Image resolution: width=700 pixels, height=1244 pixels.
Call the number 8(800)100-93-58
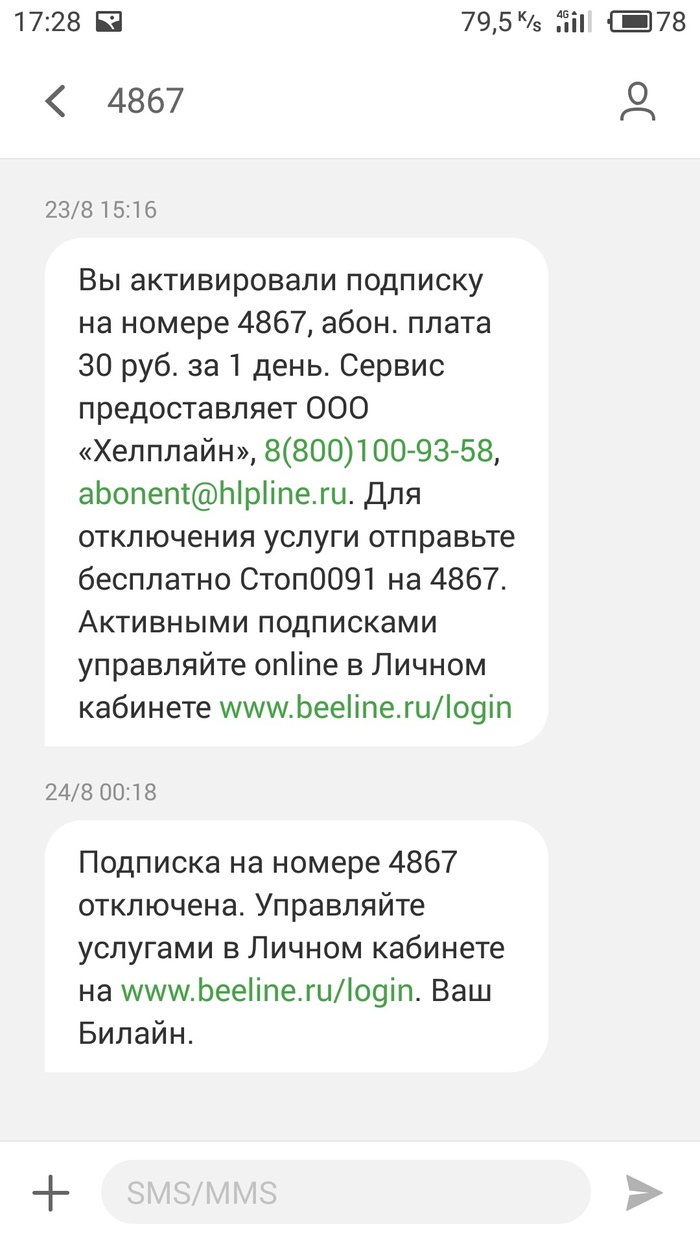(379, 451)
